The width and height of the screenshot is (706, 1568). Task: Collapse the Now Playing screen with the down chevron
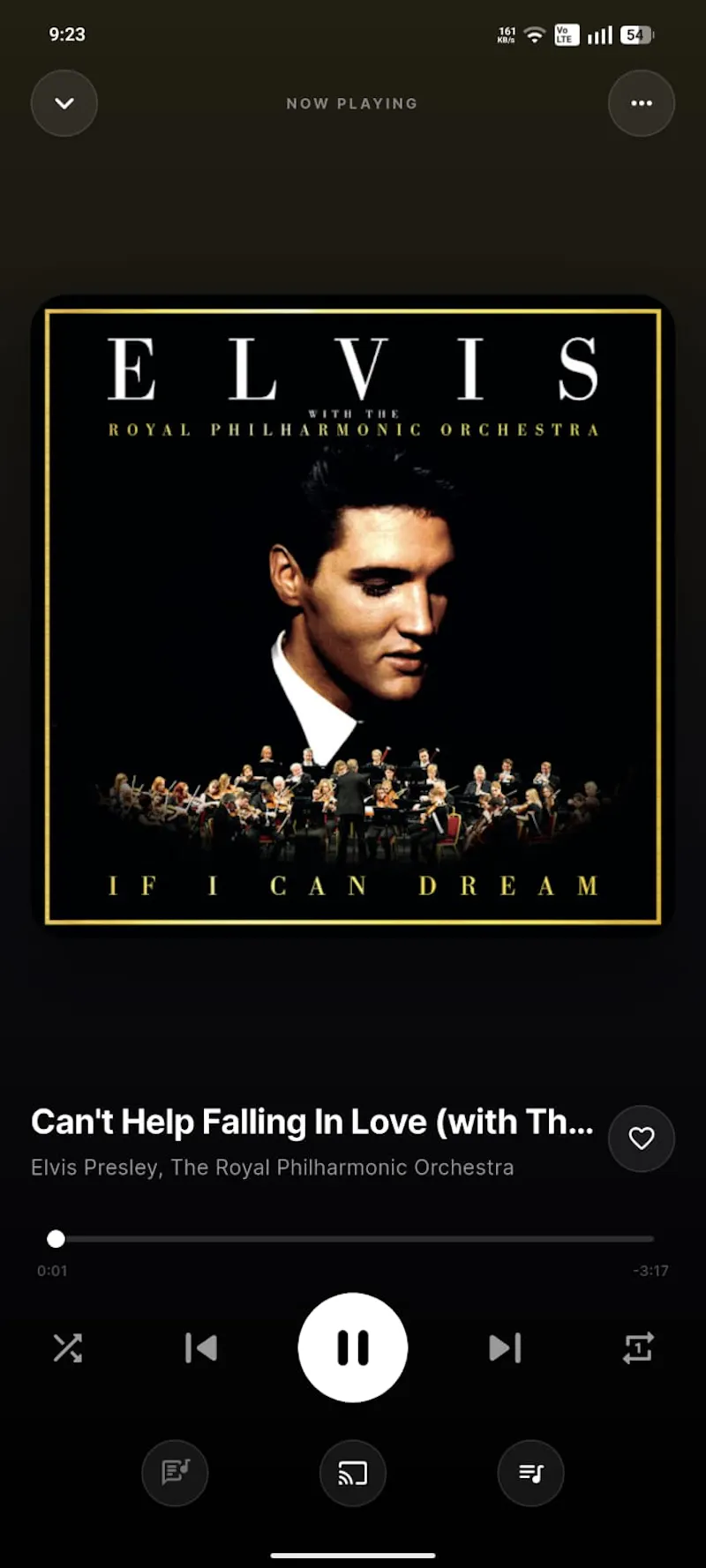point(64,103)
